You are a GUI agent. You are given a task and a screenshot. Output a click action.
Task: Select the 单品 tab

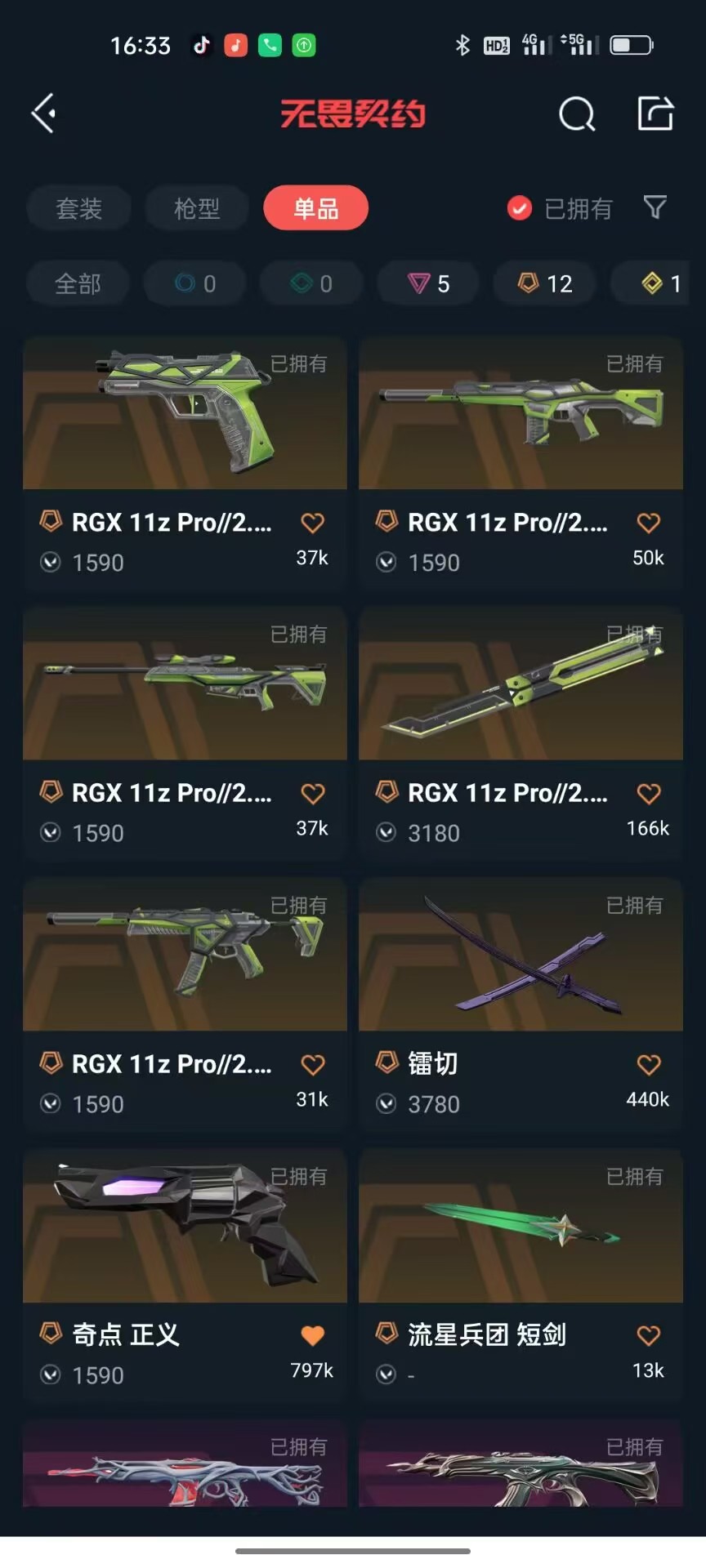(315, 208)
